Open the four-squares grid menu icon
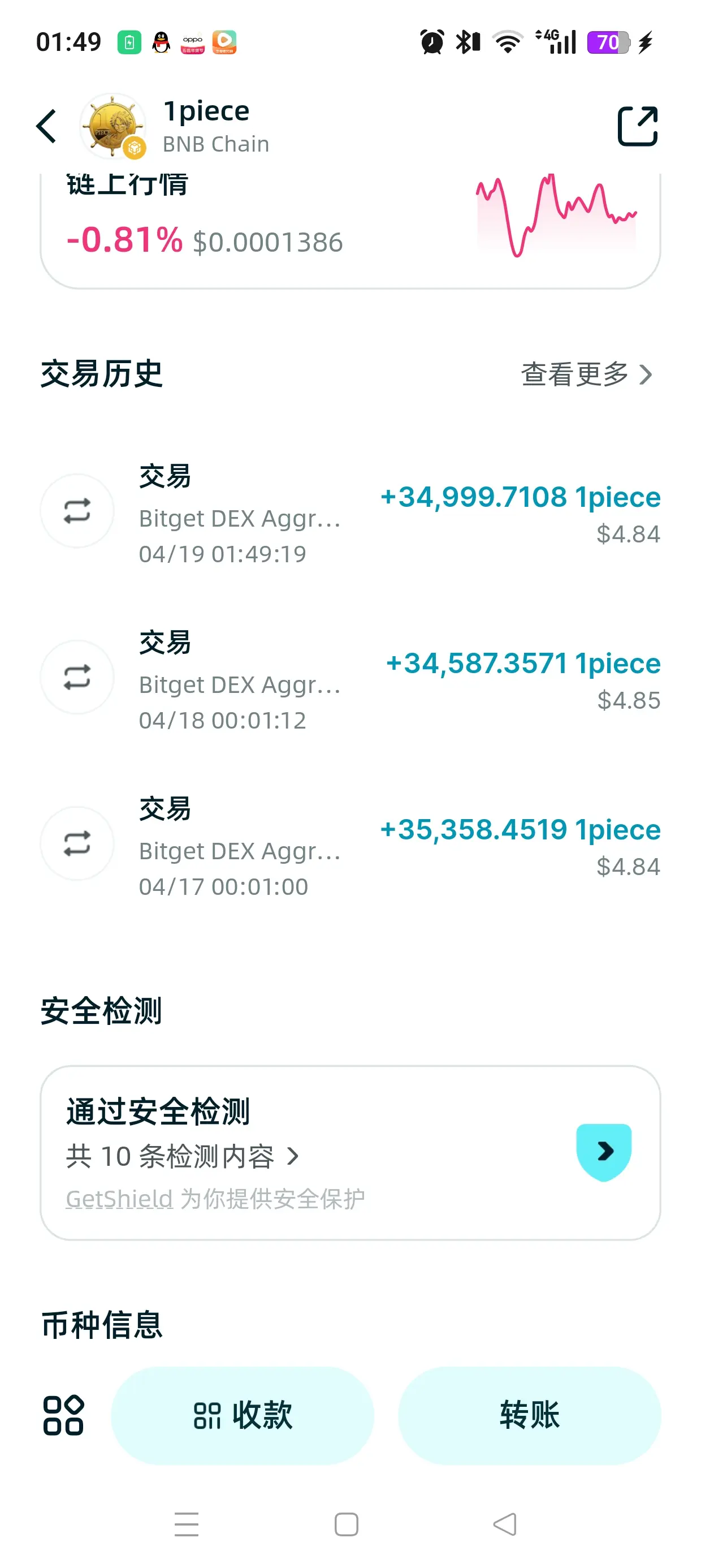The image size is (701, 1568). tap(63, 1415)
